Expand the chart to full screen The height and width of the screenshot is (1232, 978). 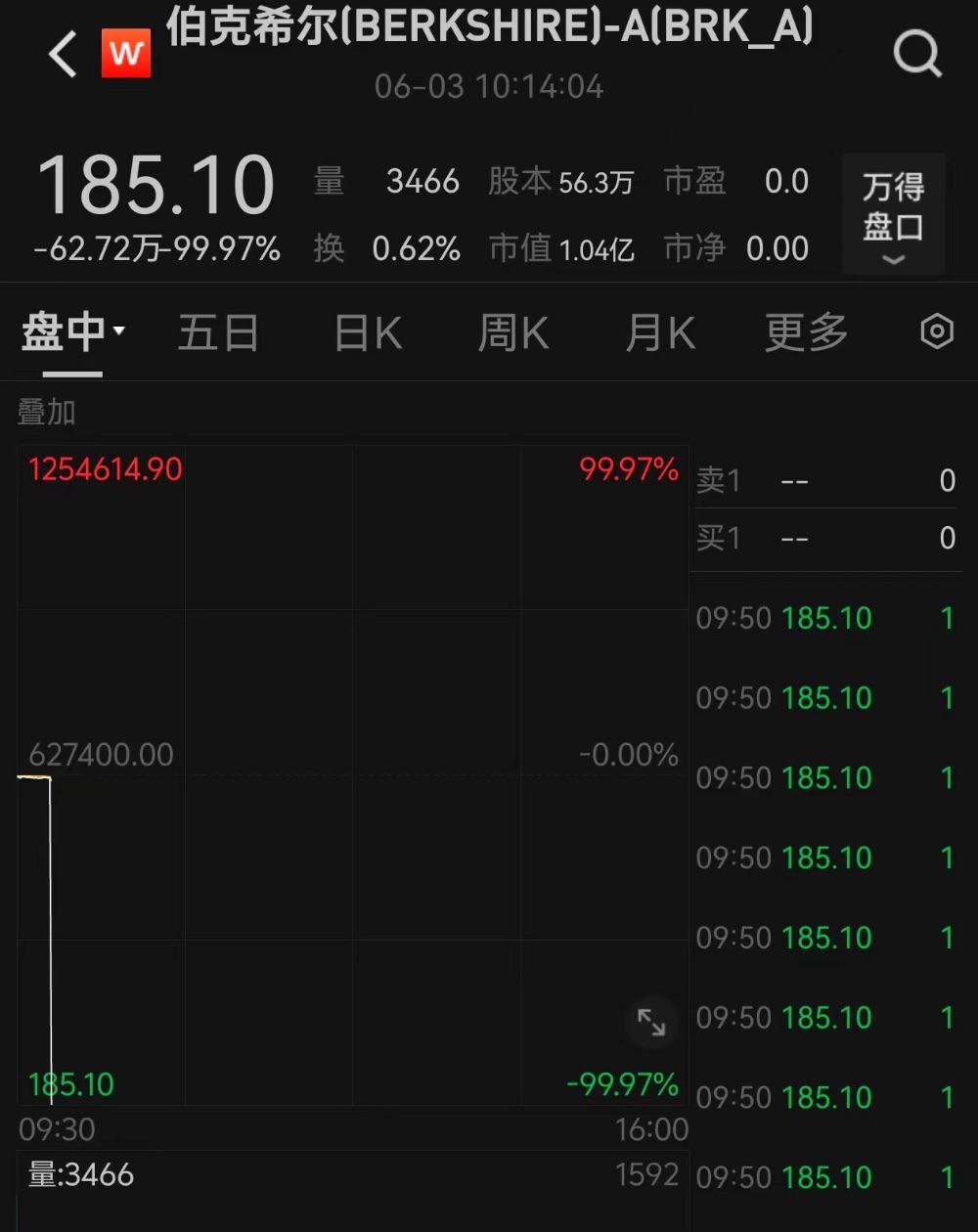(x=651, y=1023)
